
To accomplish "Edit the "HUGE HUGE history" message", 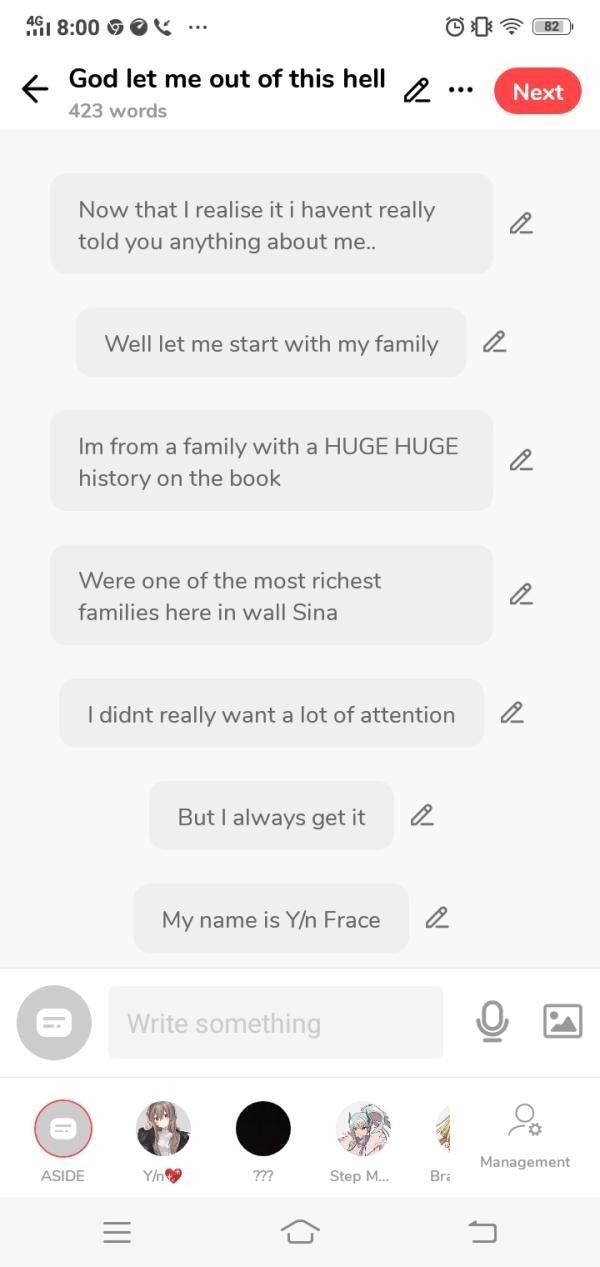I will coord(520,460).
